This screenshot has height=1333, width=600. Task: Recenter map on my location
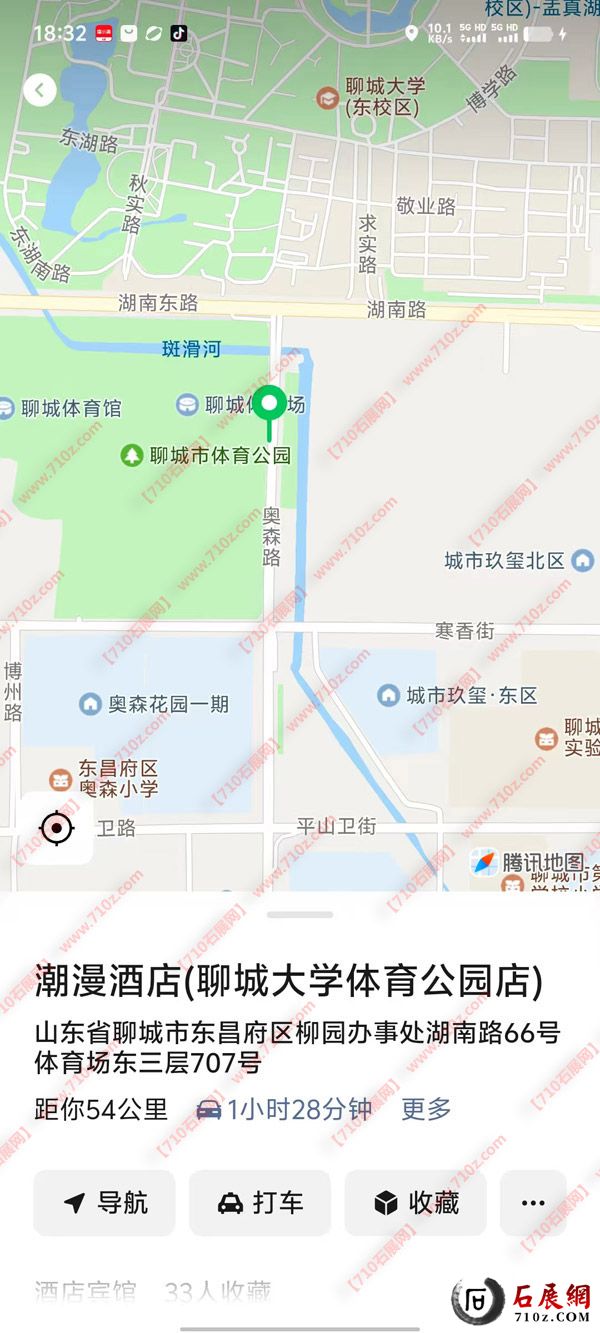57,828
